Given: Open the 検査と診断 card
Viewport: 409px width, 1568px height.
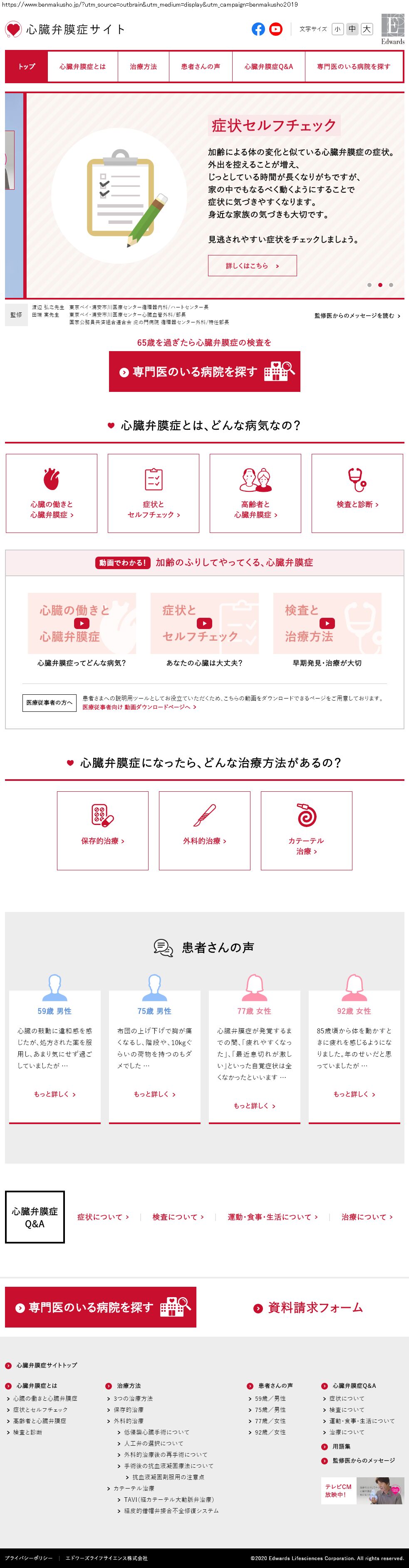Looking at the screenshot, I should tap(357, 494).
